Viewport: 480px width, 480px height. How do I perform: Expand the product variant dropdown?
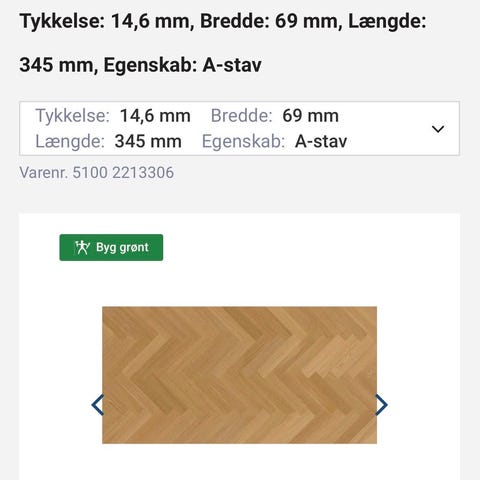[239, 128]
